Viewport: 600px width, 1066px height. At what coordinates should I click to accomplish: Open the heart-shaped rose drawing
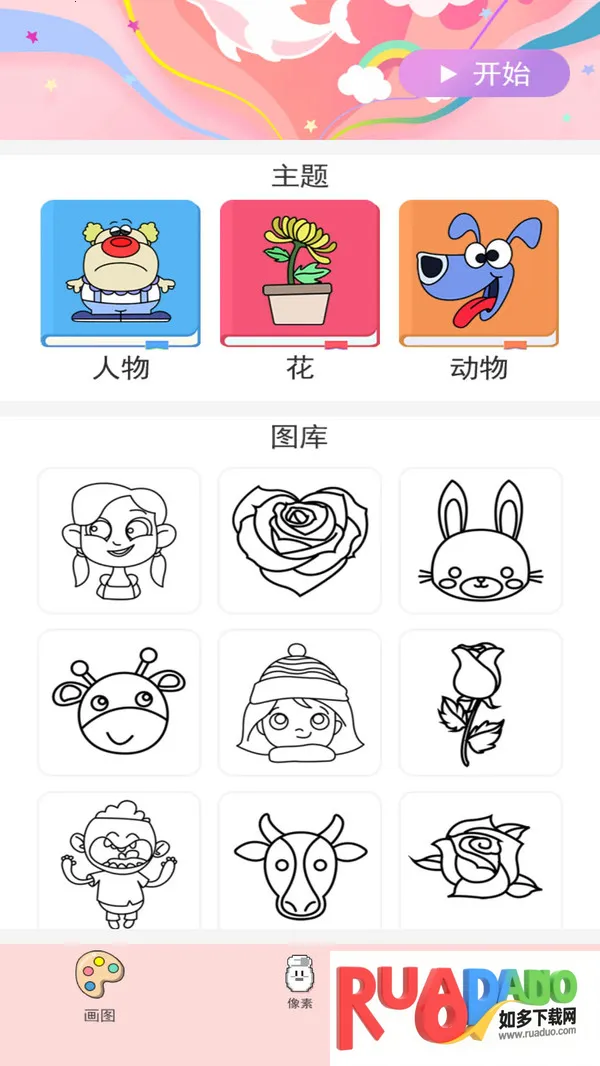(x=299, y=540)
